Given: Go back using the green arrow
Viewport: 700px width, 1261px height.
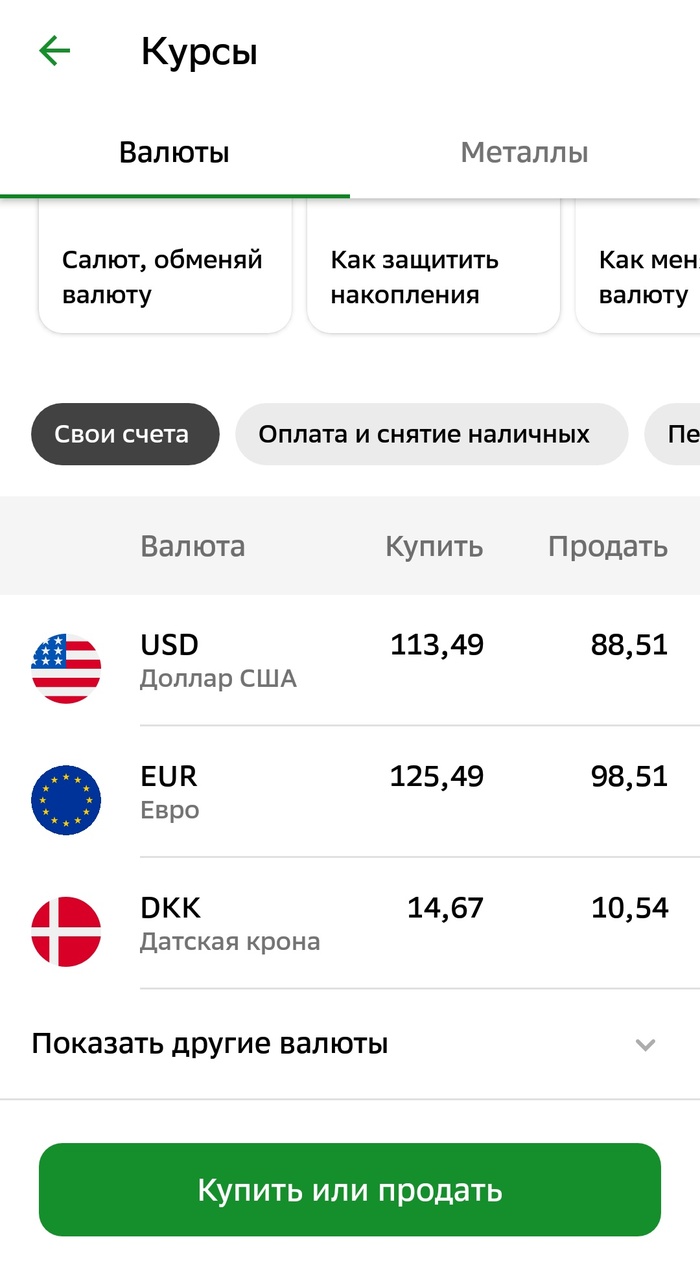Looking at the screenshot, I should (54, 51).
